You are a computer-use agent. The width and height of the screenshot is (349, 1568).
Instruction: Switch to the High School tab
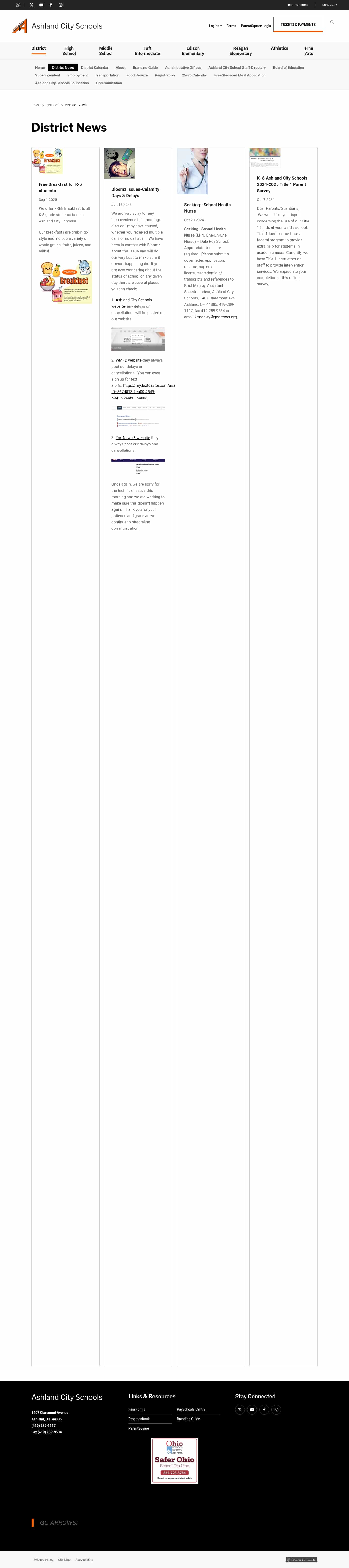click(x=69, y=51)
